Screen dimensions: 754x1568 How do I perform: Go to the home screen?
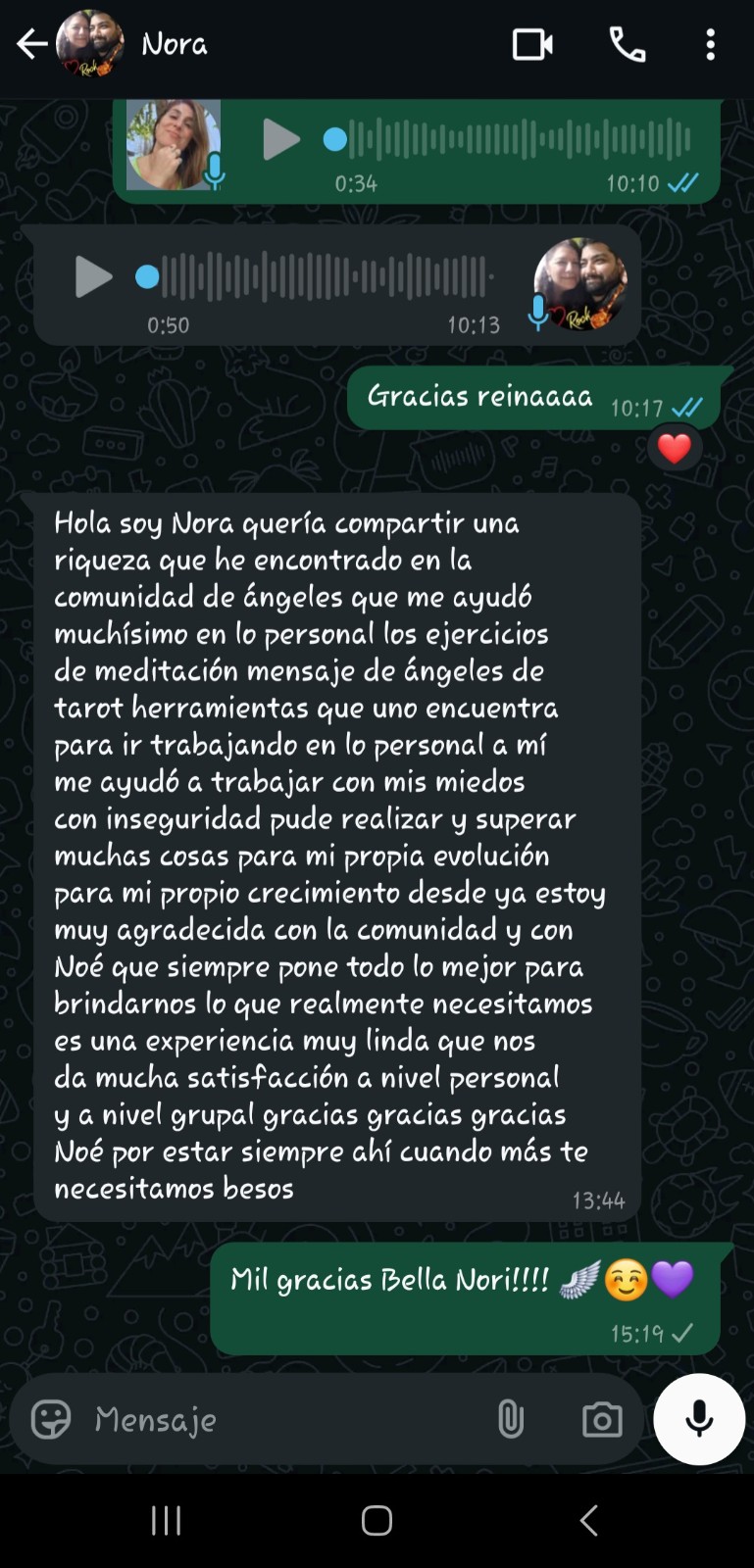(x=377, y=1520)
